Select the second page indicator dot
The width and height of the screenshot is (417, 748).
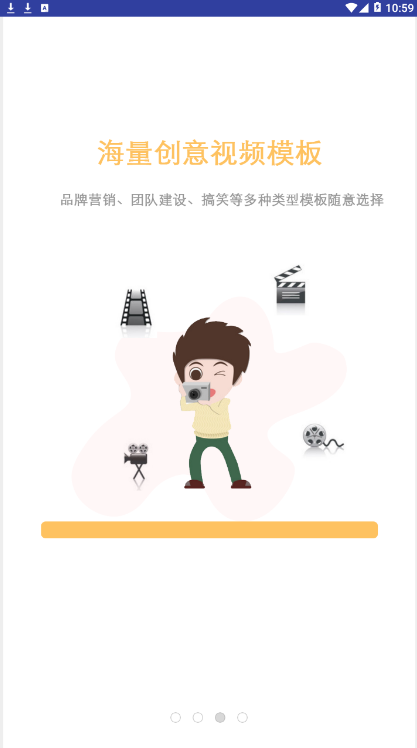coord(198,717)
